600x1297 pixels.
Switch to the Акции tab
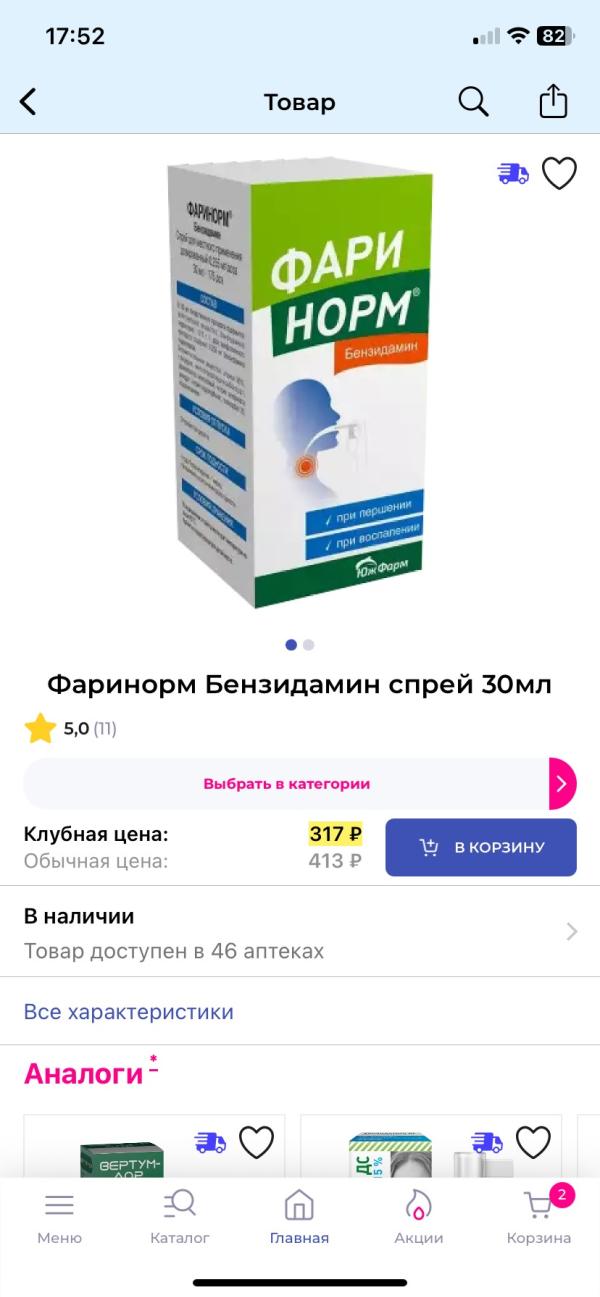419,1217
